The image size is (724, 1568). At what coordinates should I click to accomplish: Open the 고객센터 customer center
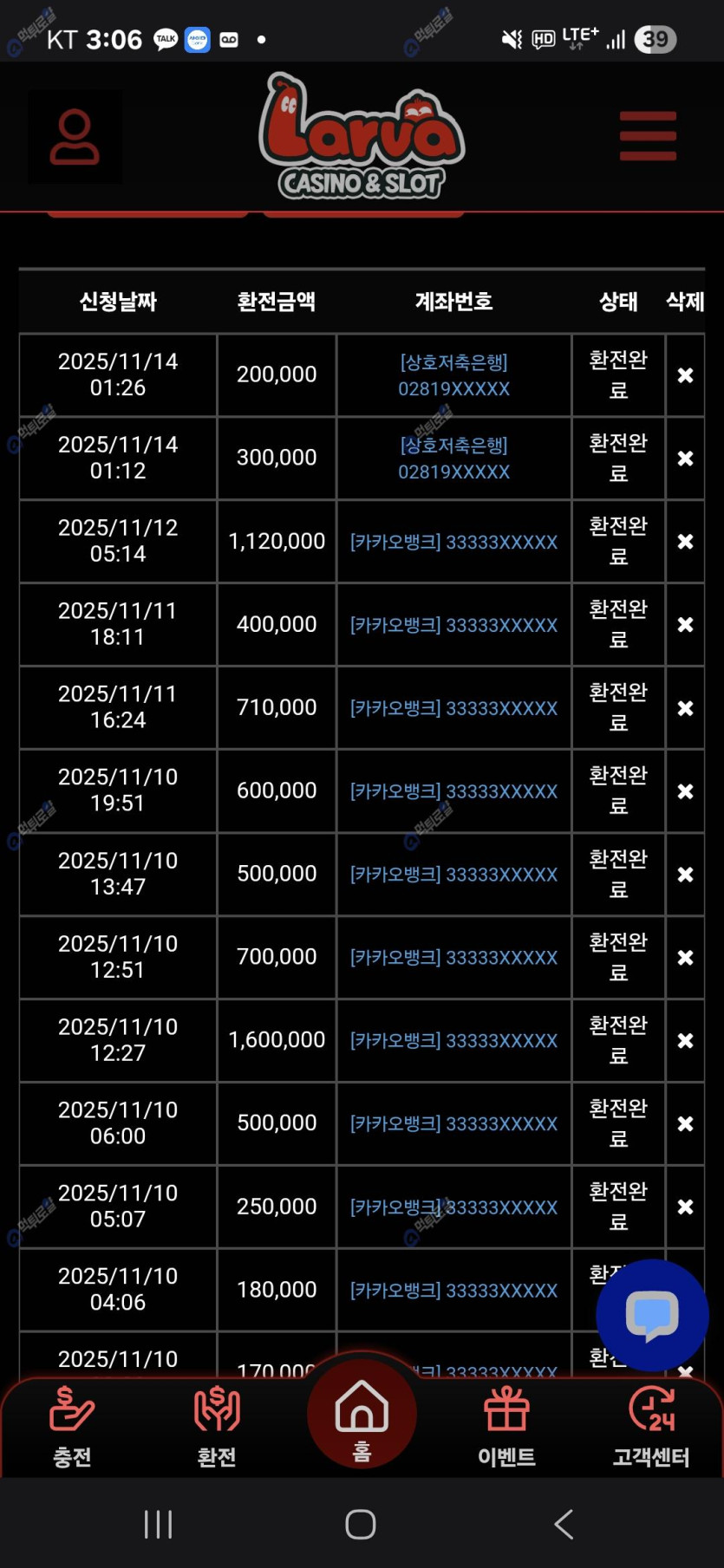651,1426
